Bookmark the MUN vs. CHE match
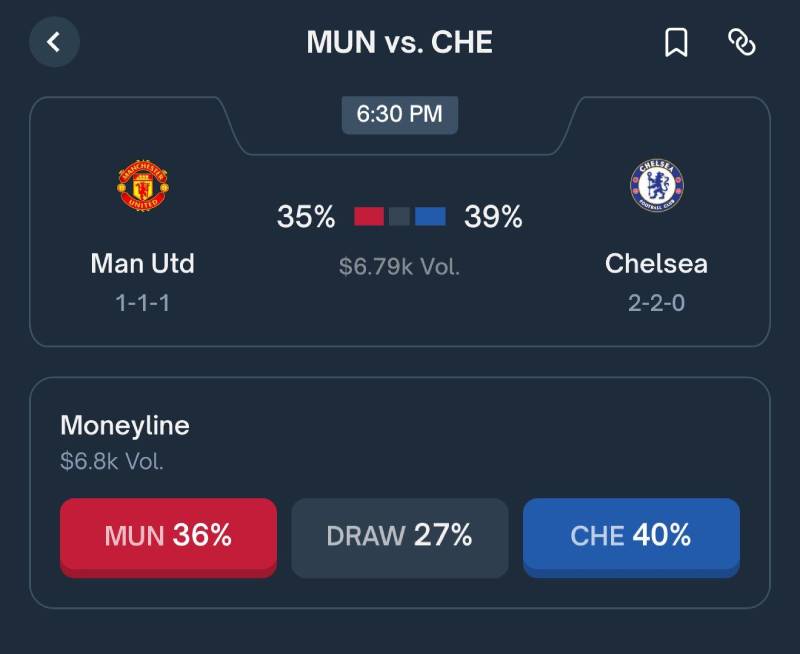This screenshot has height=654, width=800. tap(676, 42)
